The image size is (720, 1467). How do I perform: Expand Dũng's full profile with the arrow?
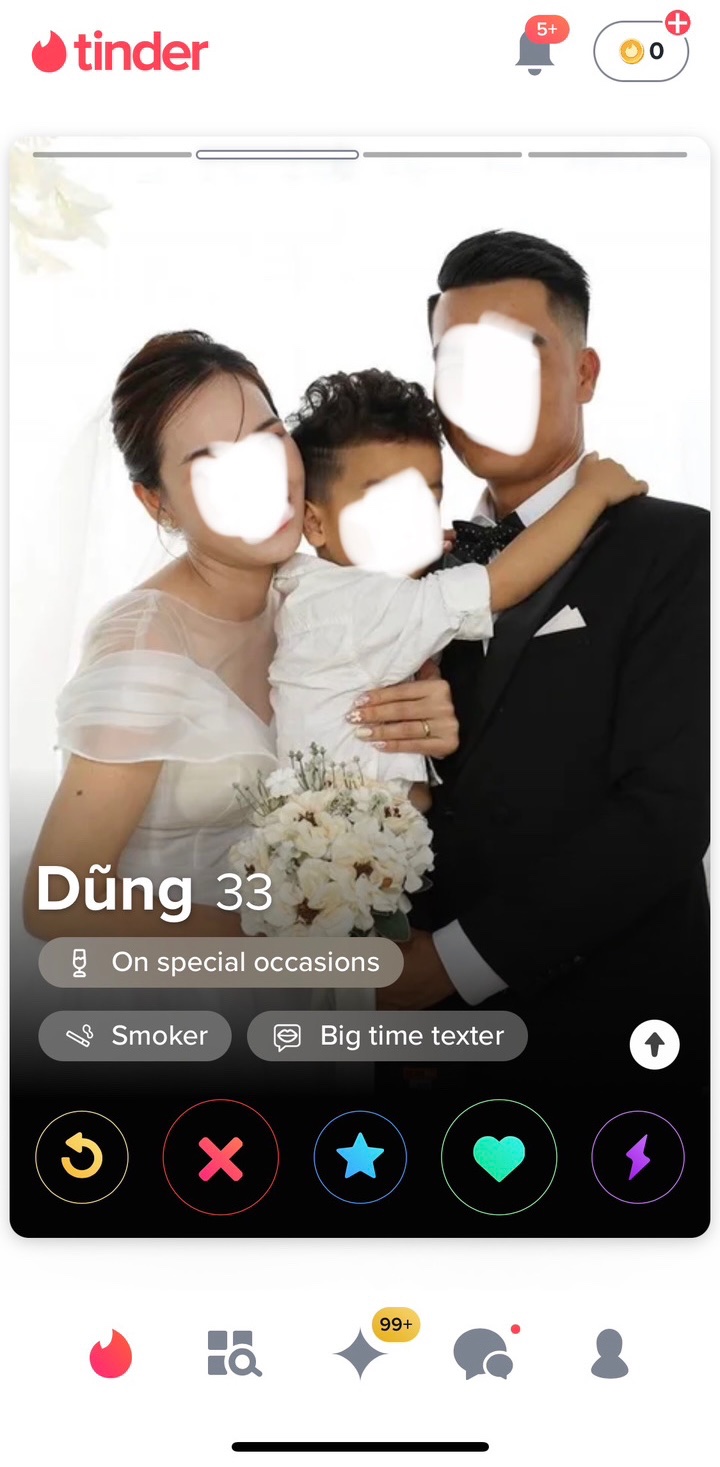click(x=655, y=1045)
